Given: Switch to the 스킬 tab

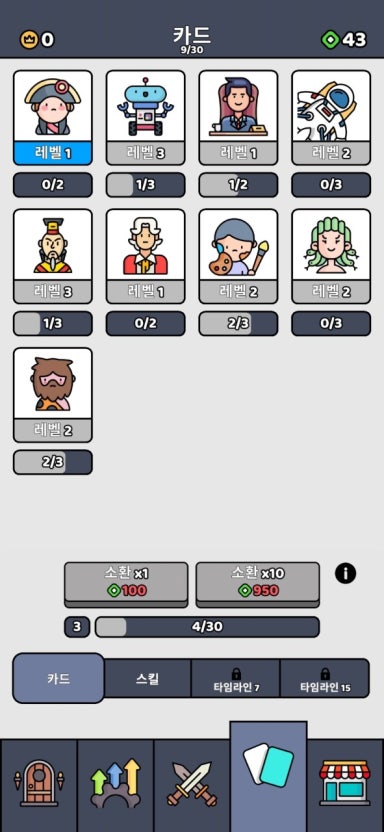Looking at the screenshot, I should click(x=147, y=678).
